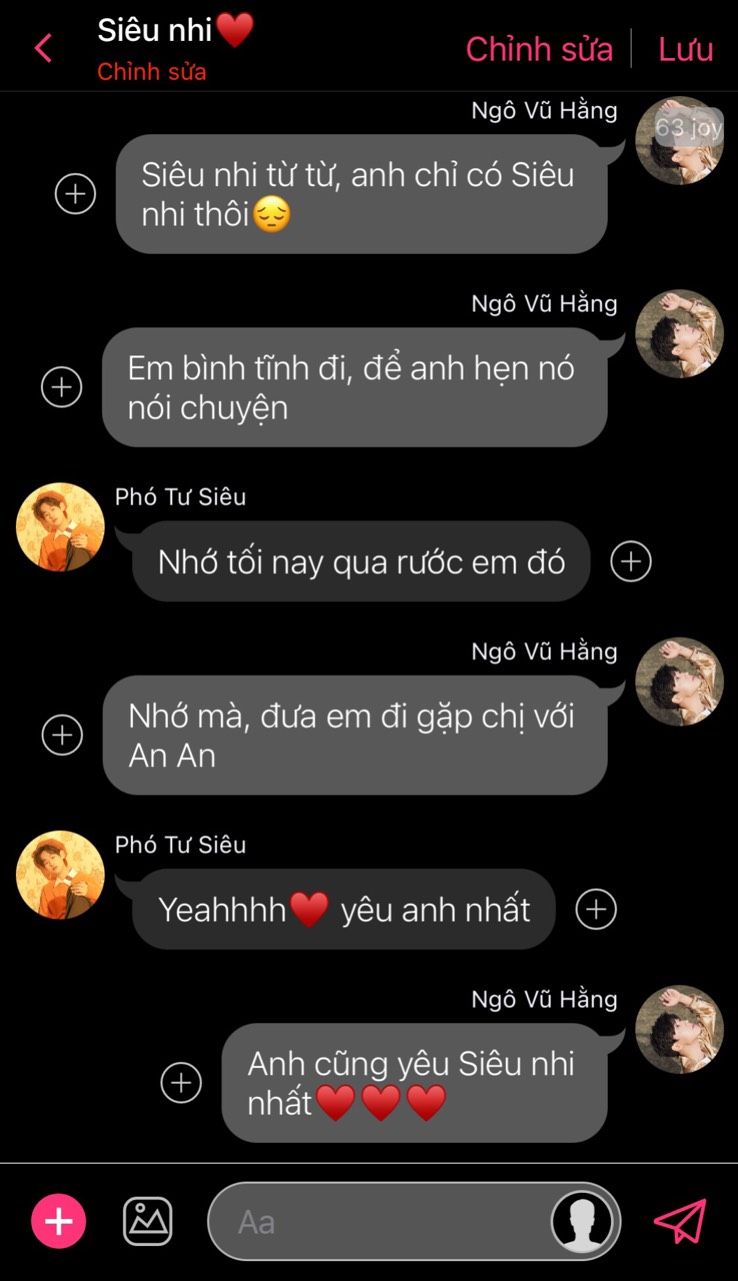Tap Phó Tư Siêu's avatar by "Nhớ tối nay"
This screenshot has height=1281, width=738.
click(x=61, y=527)
